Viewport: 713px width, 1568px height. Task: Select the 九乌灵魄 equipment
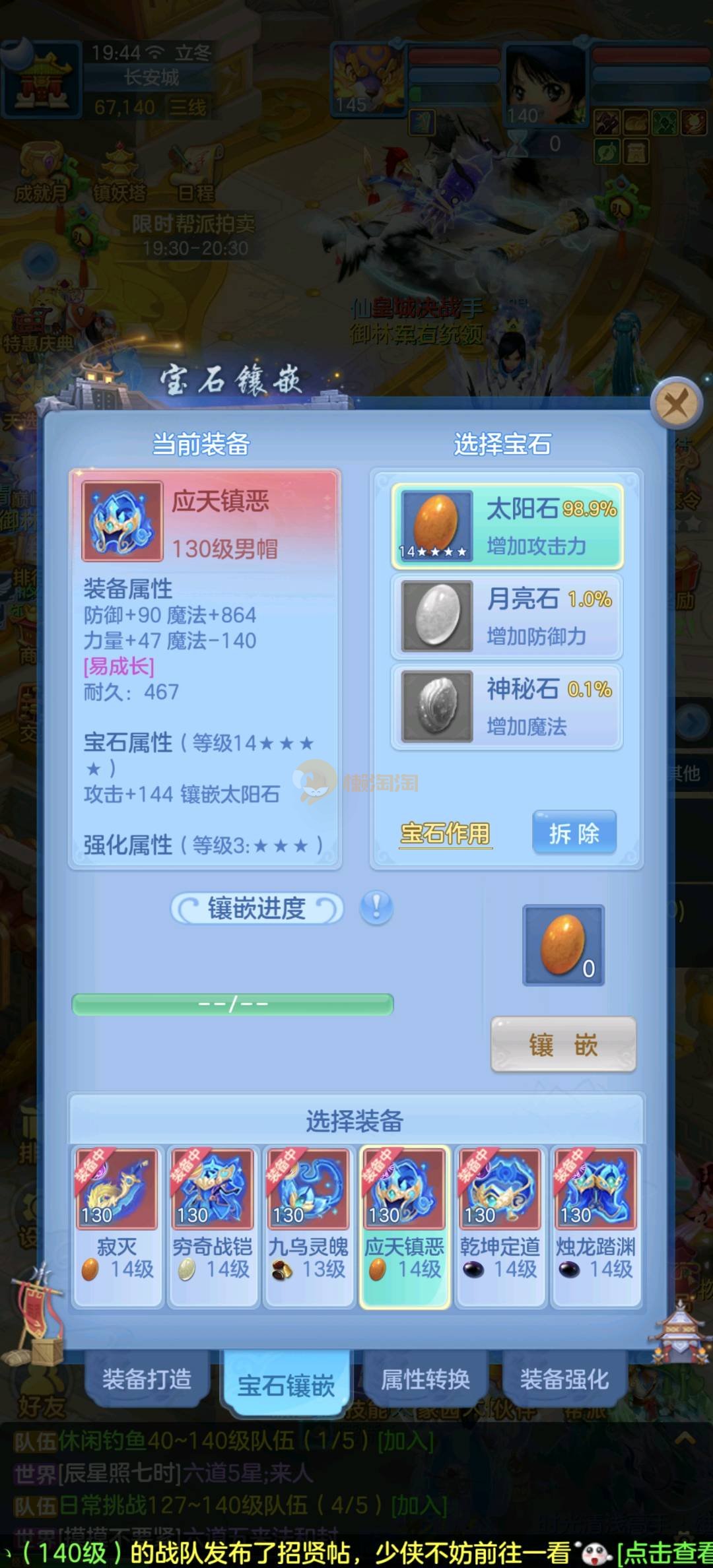[308, 1225]
